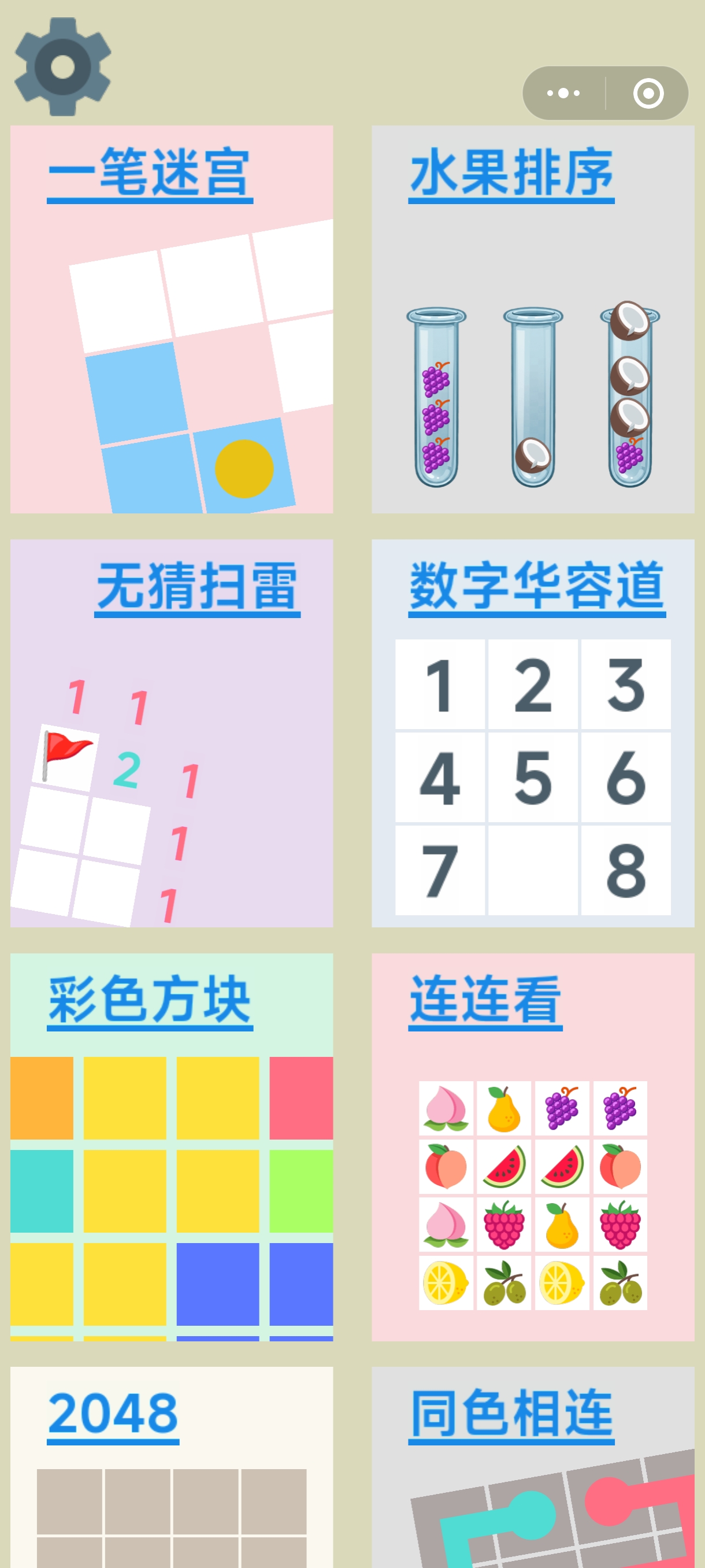Start the 数字华容道 sliding puzzle

[x=532, y=733]
